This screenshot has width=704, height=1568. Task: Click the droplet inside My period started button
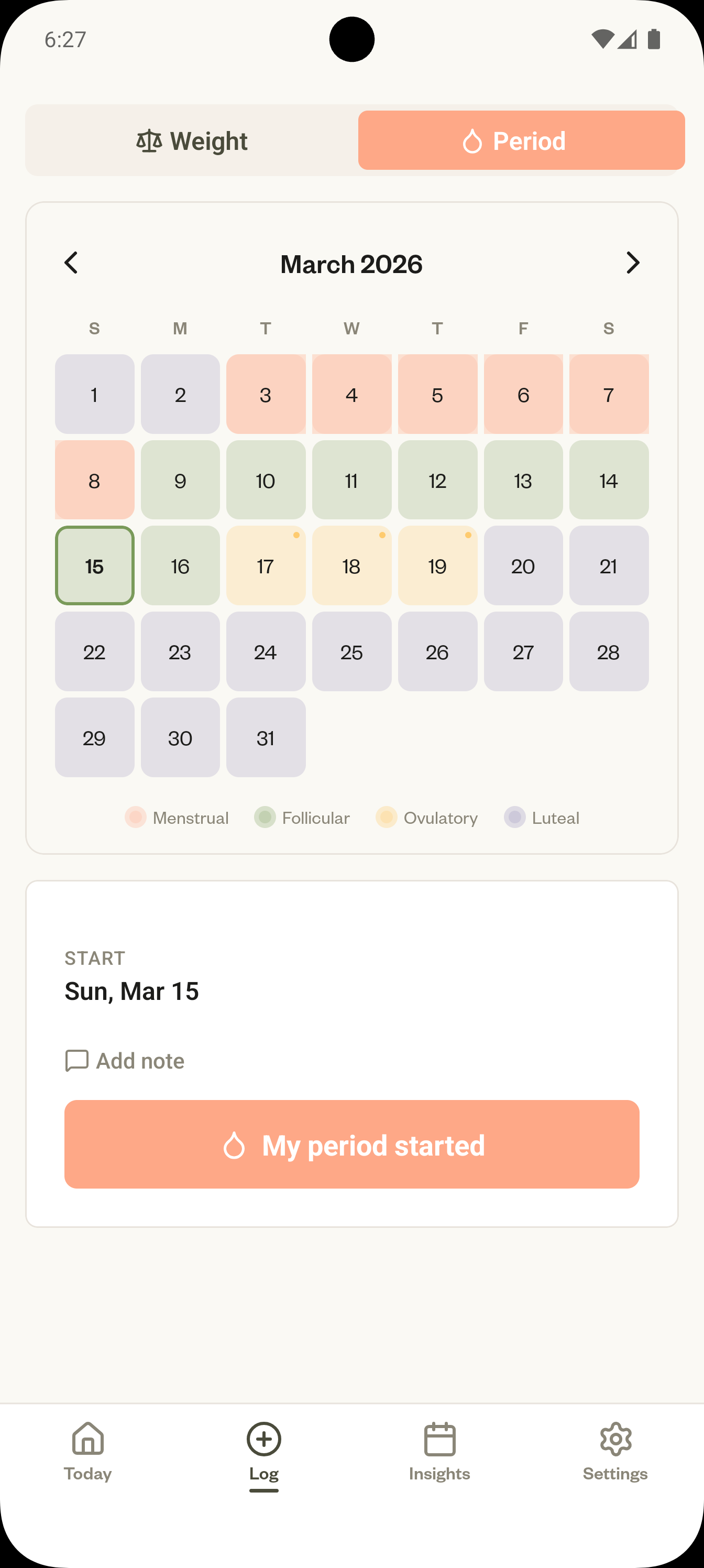pos(237,1145)
